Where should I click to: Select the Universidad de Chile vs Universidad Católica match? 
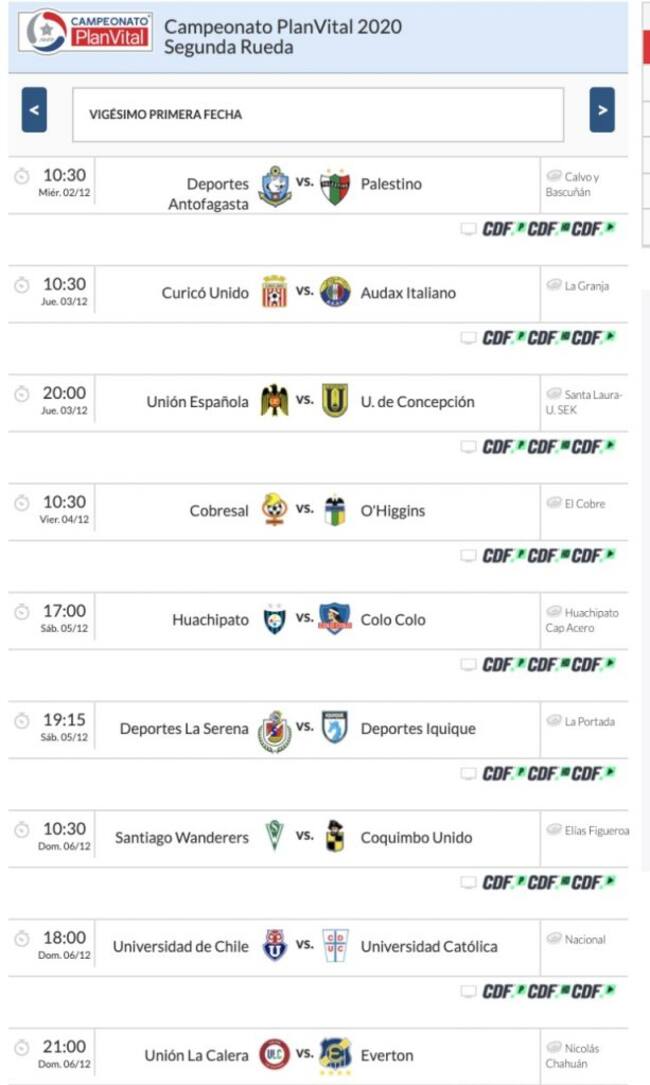[x=318, y=947]
